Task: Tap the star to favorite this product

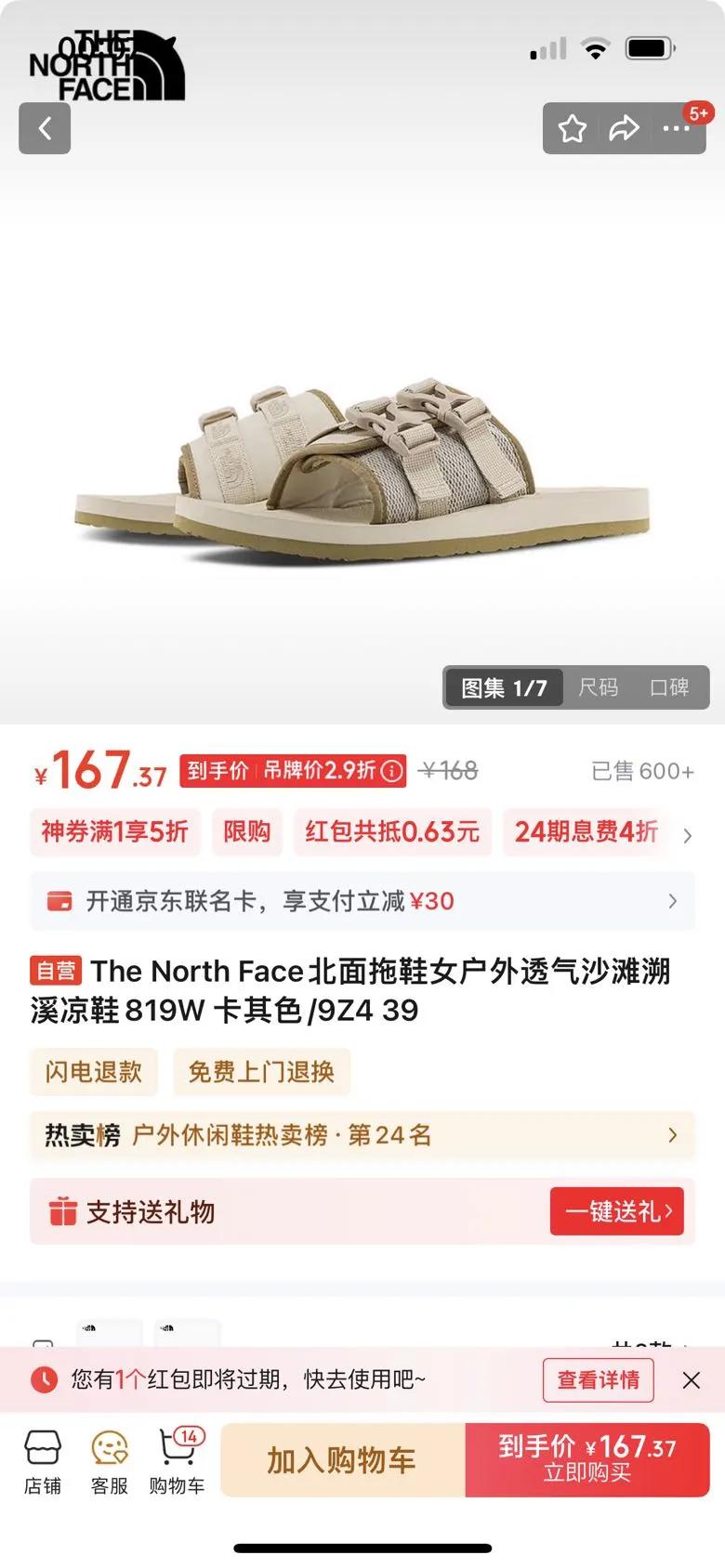Action: [x=572, y=130]
